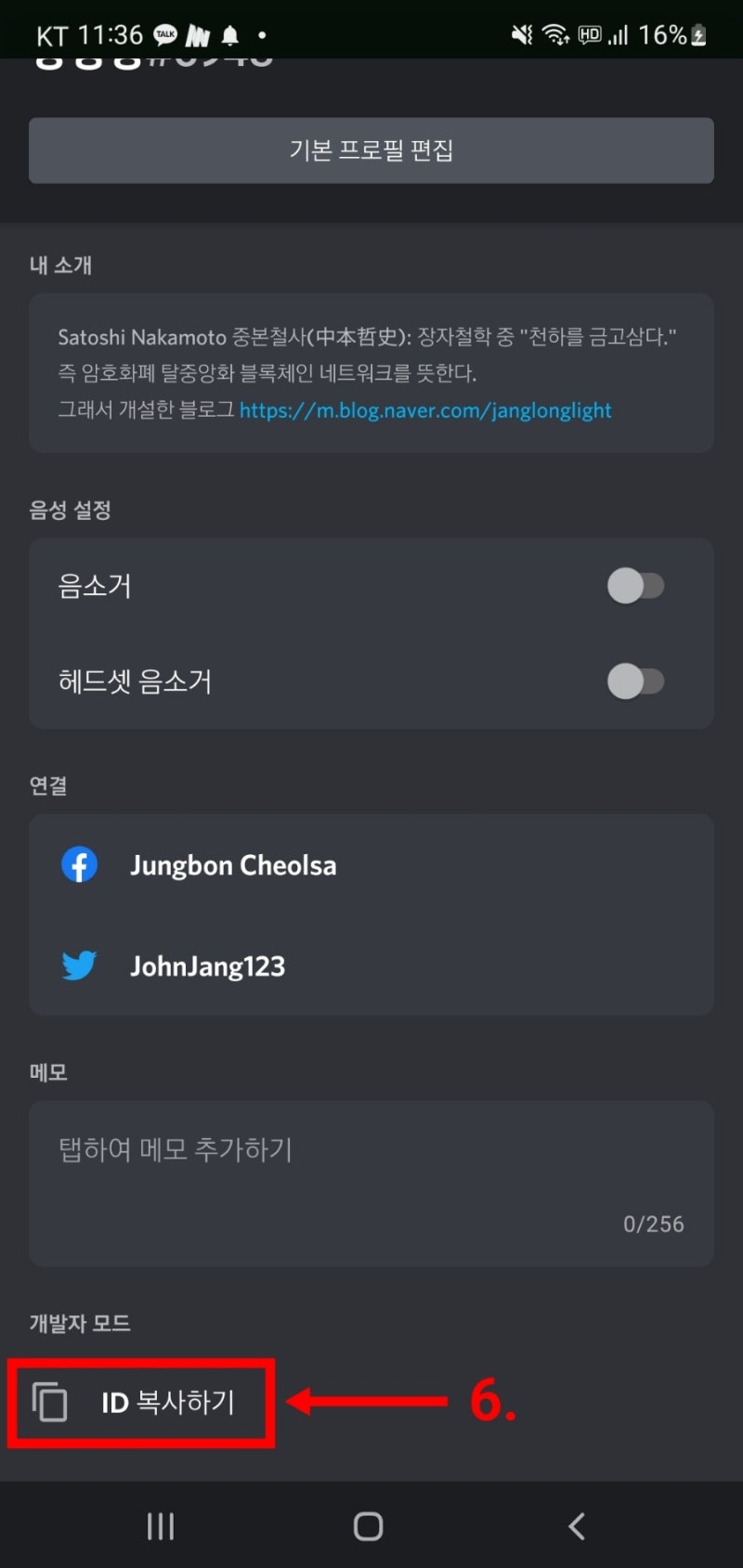Image resolution: width=743 pixels, height=1568 pixels.
Task: Tap the 기본 프로필 편집 button
Action: (x=371, y=150)
